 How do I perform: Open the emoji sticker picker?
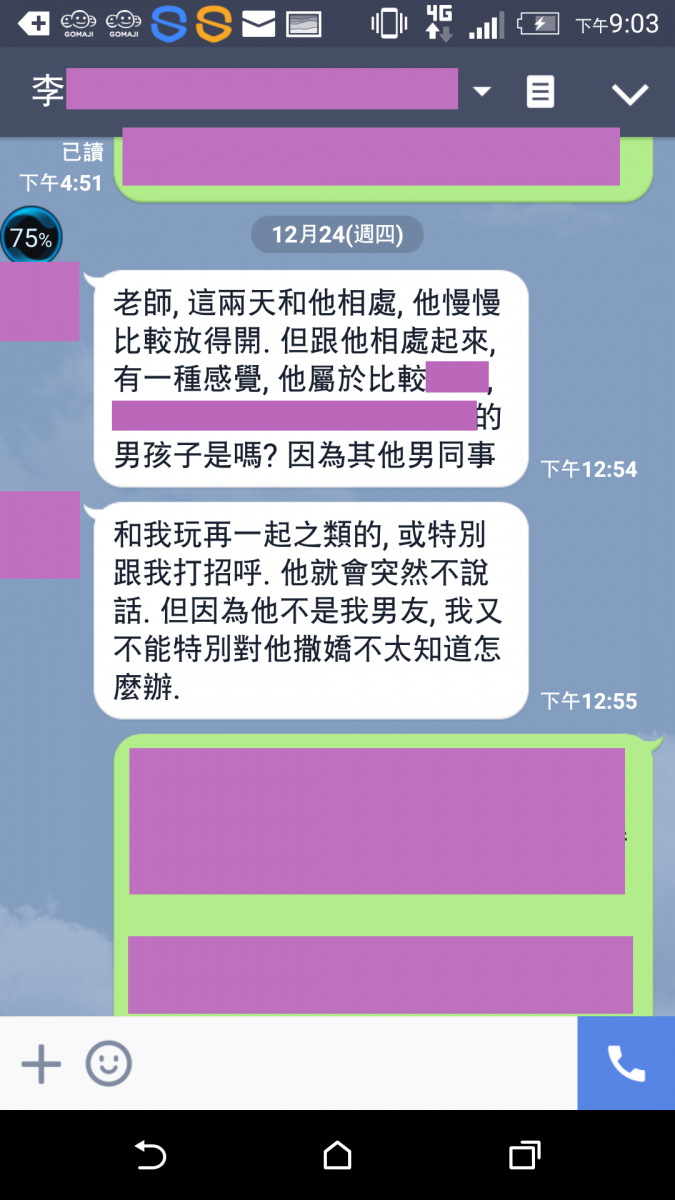pos(108,1064)
